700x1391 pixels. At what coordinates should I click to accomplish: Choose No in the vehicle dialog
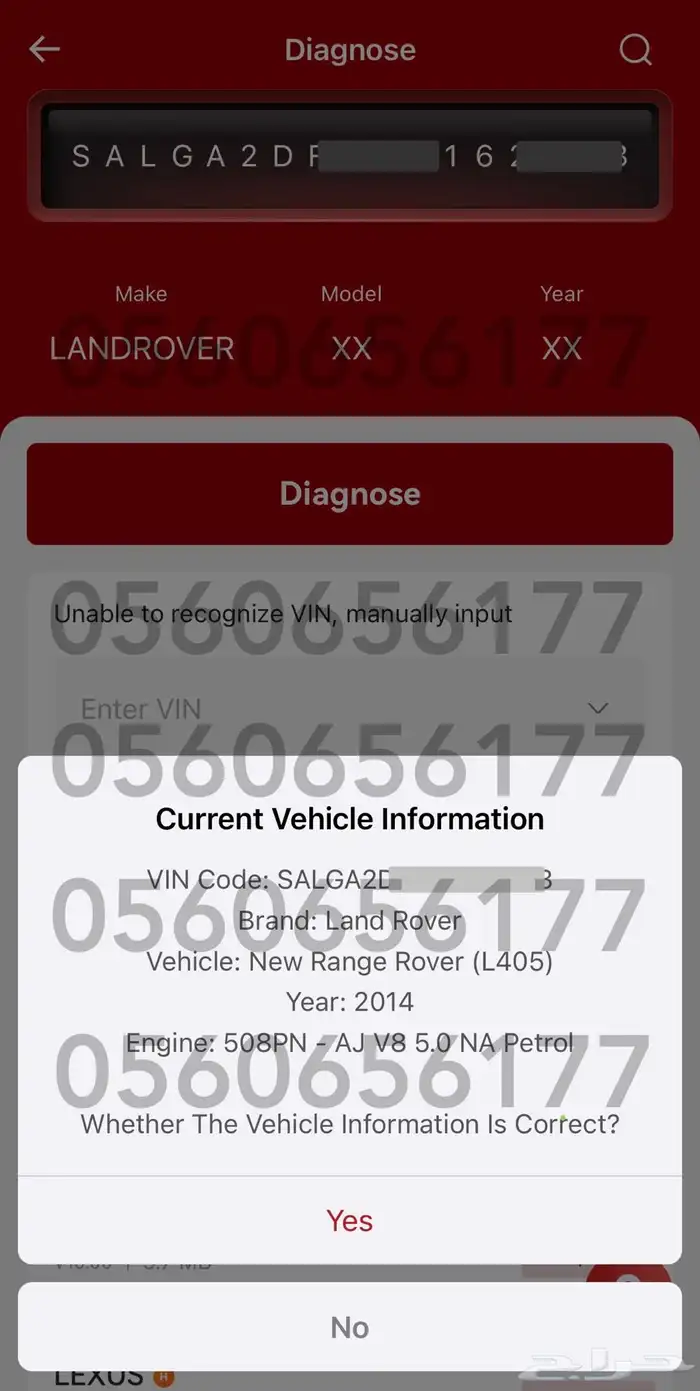tap(349, 1327)
